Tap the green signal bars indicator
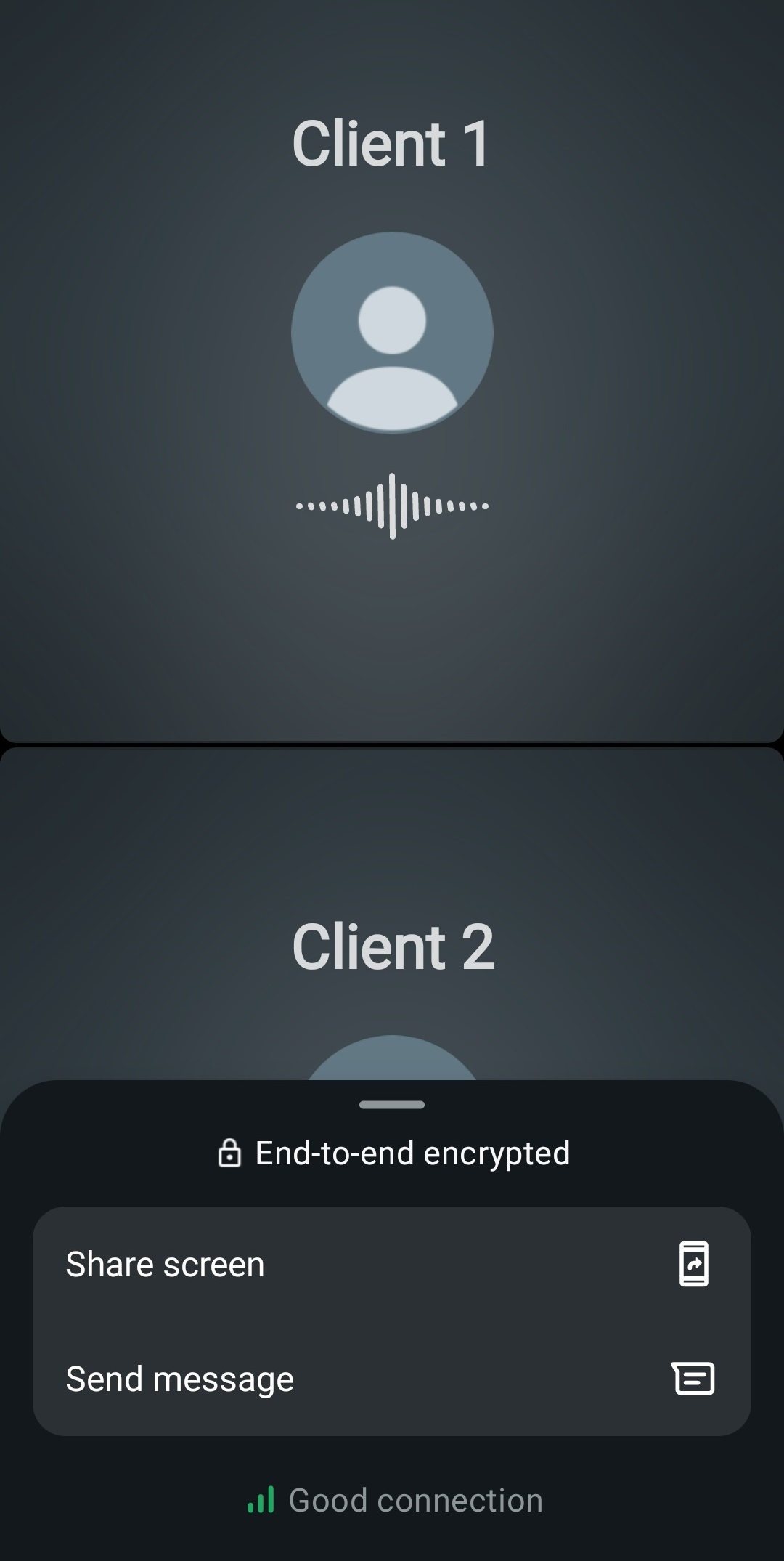Viewport: 784px width, 1561px height. (x=263, y=1499)
